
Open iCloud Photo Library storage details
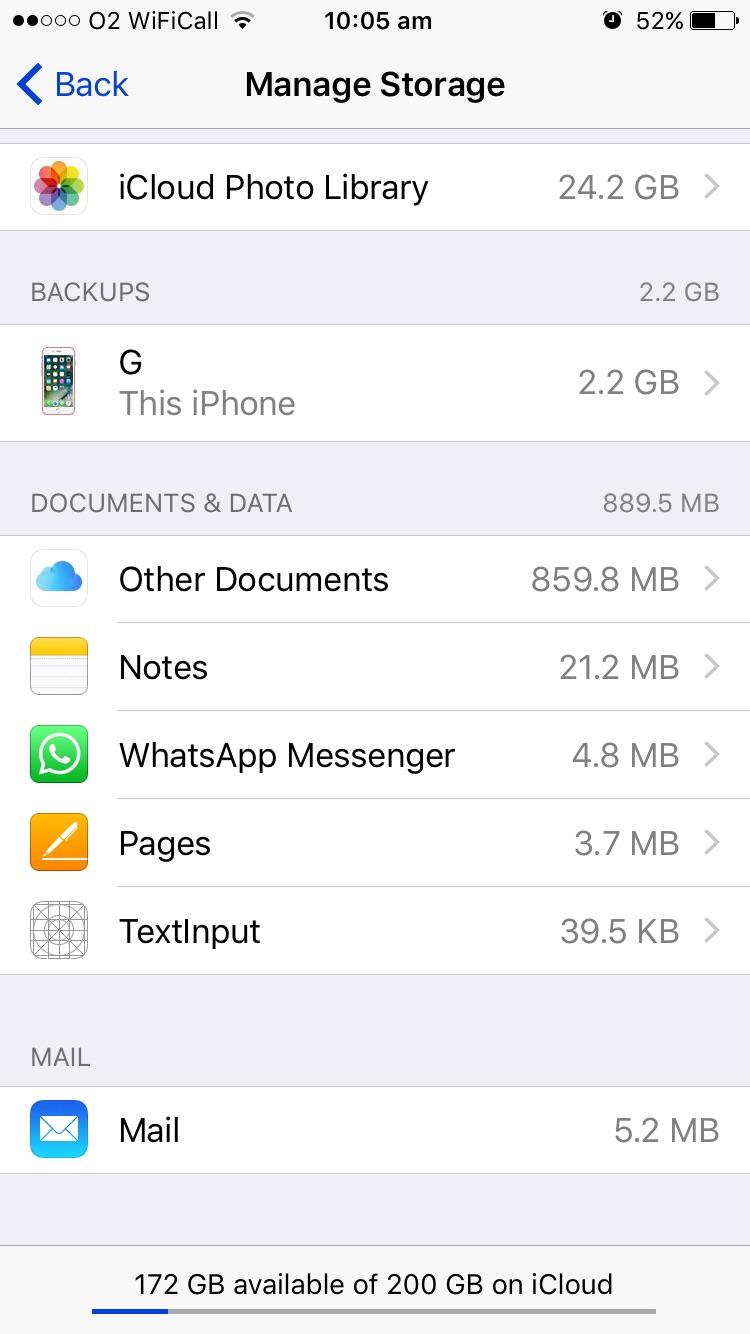pyautogui.click(x=374, y=187)
